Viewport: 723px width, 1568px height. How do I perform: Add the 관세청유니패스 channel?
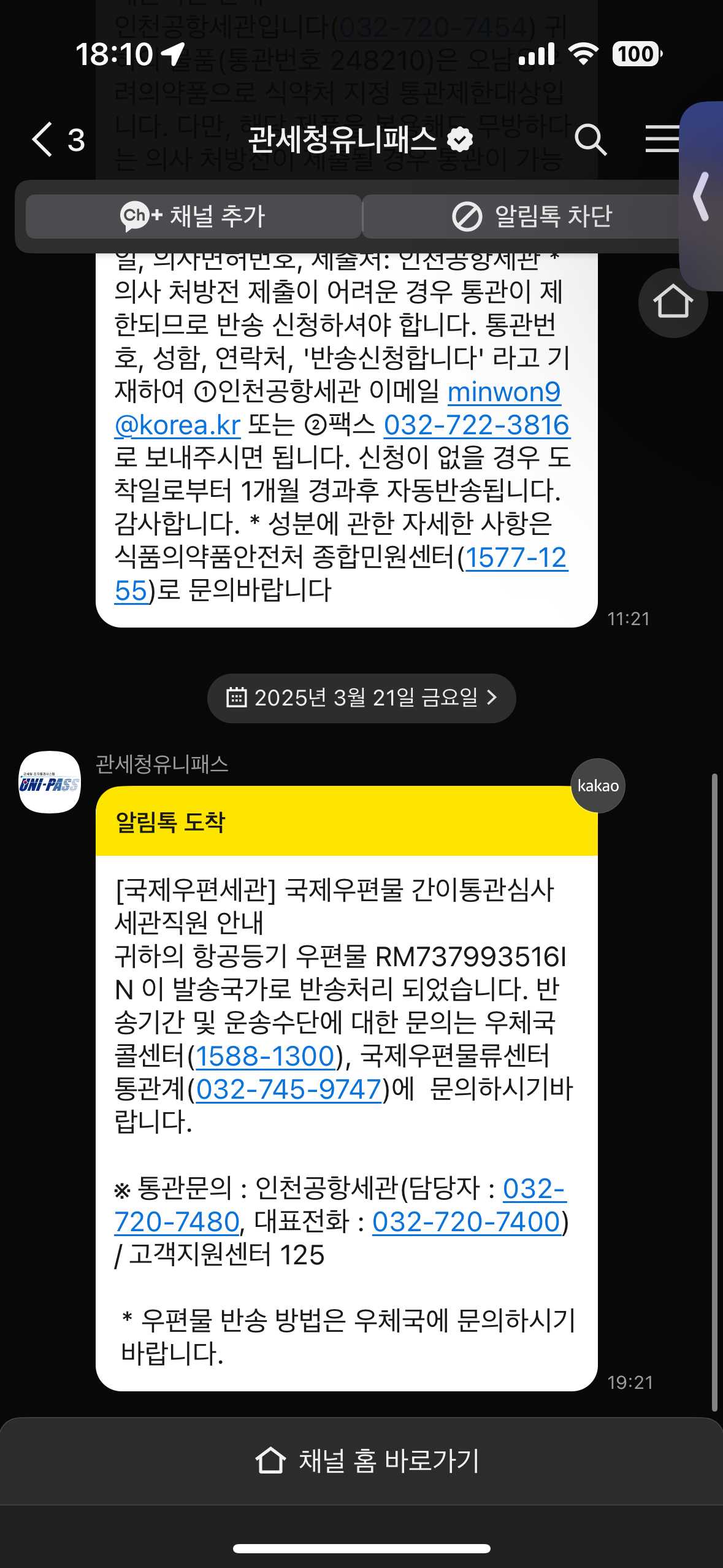click(193, 216)
